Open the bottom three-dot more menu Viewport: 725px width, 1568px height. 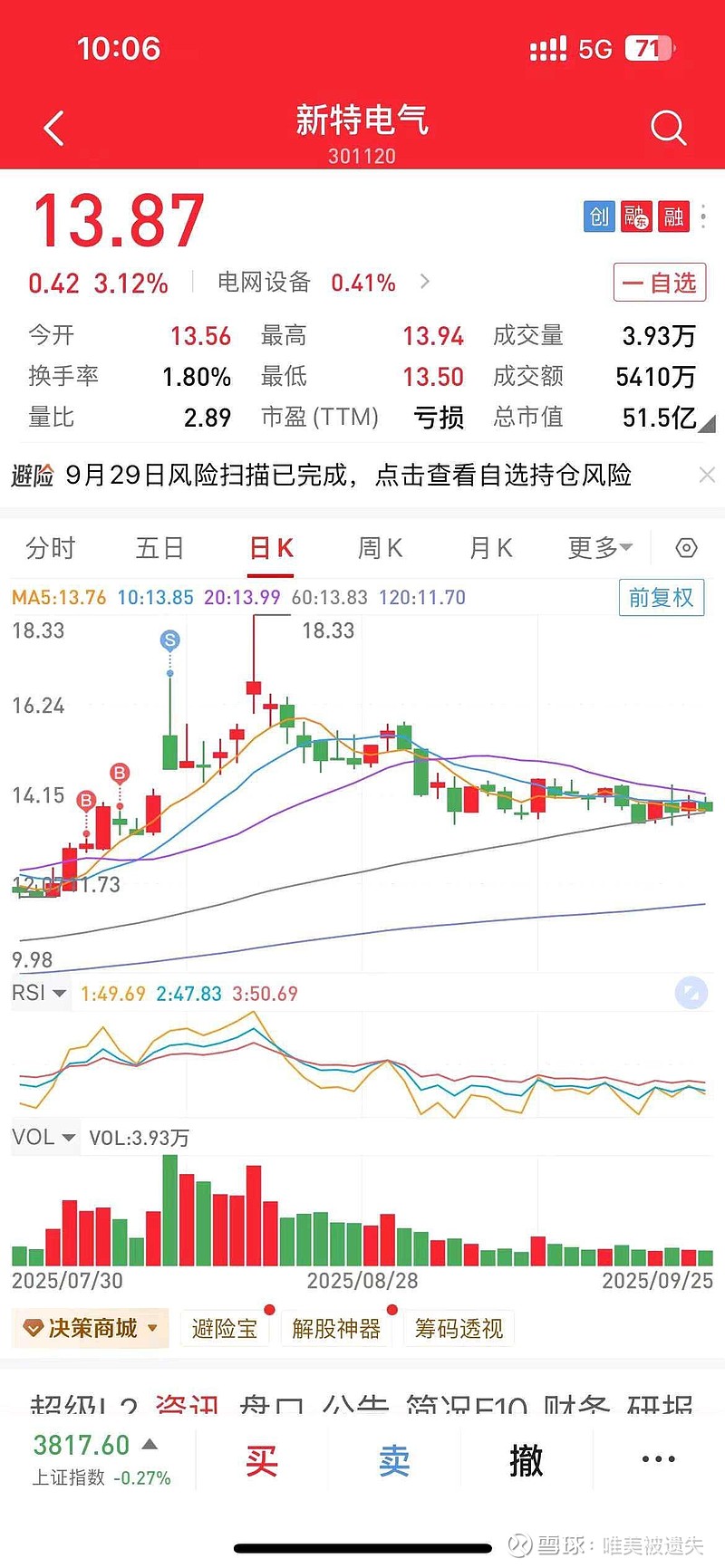coord(658,1459)
